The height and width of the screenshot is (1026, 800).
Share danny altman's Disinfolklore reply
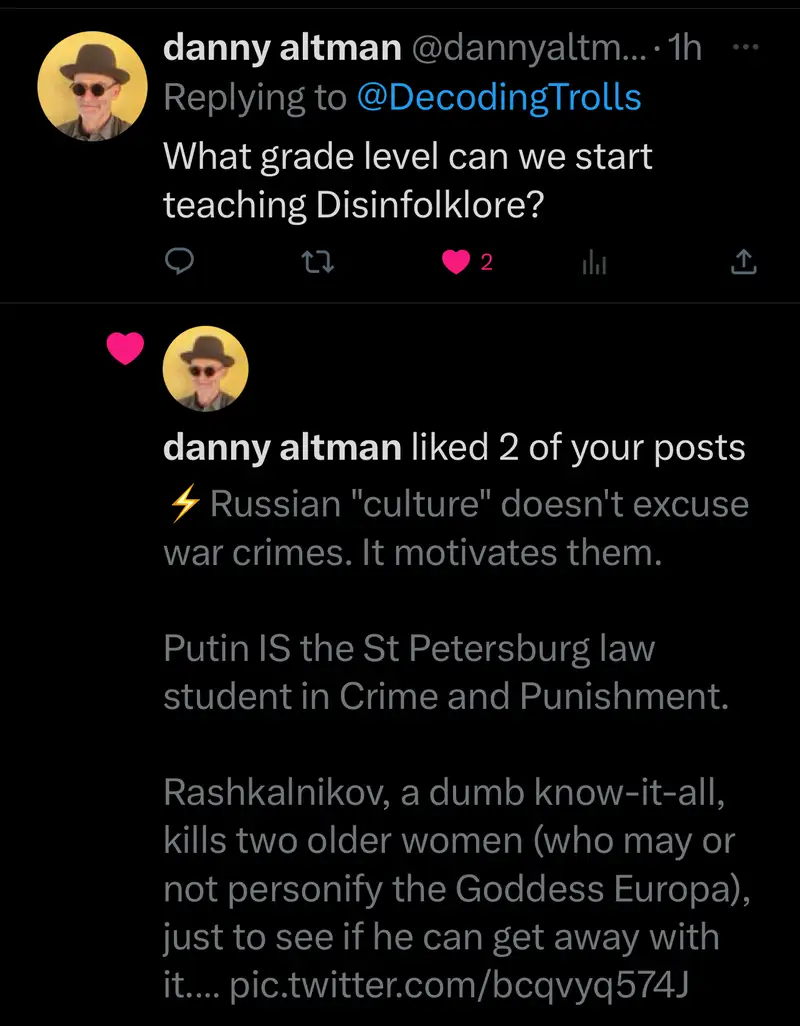[x=743, y=262]
